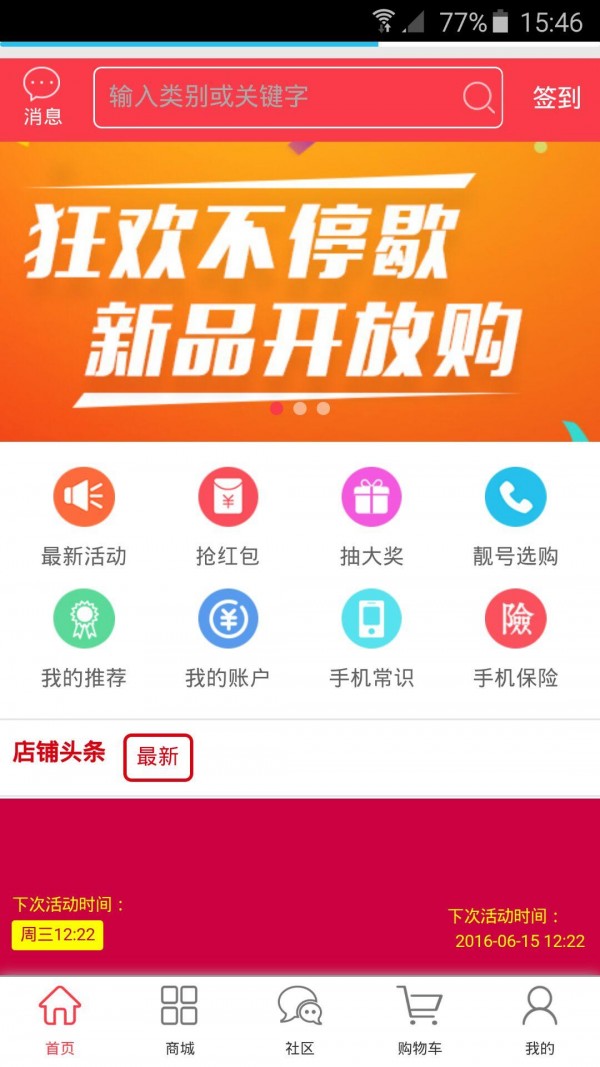Go to the 我的 profile tab
Screen dimensions: 600x1067
[x=540, y=1020]
